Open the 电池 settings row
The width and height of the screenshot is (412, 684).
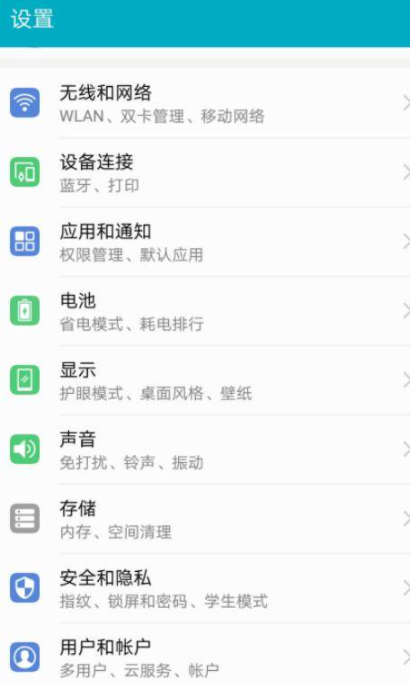coord(205,311)
